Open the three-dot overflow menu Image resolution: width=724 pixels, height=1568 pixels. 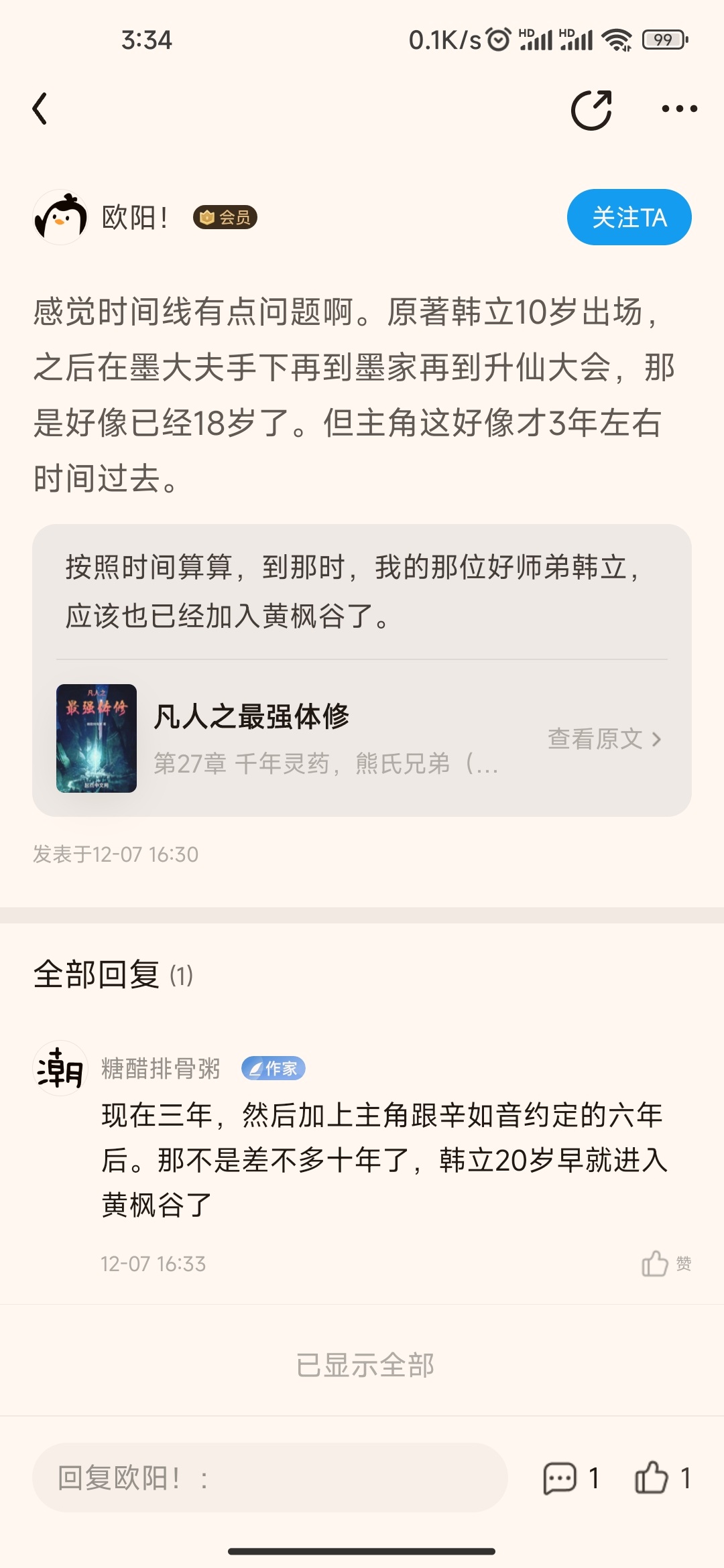679,109
